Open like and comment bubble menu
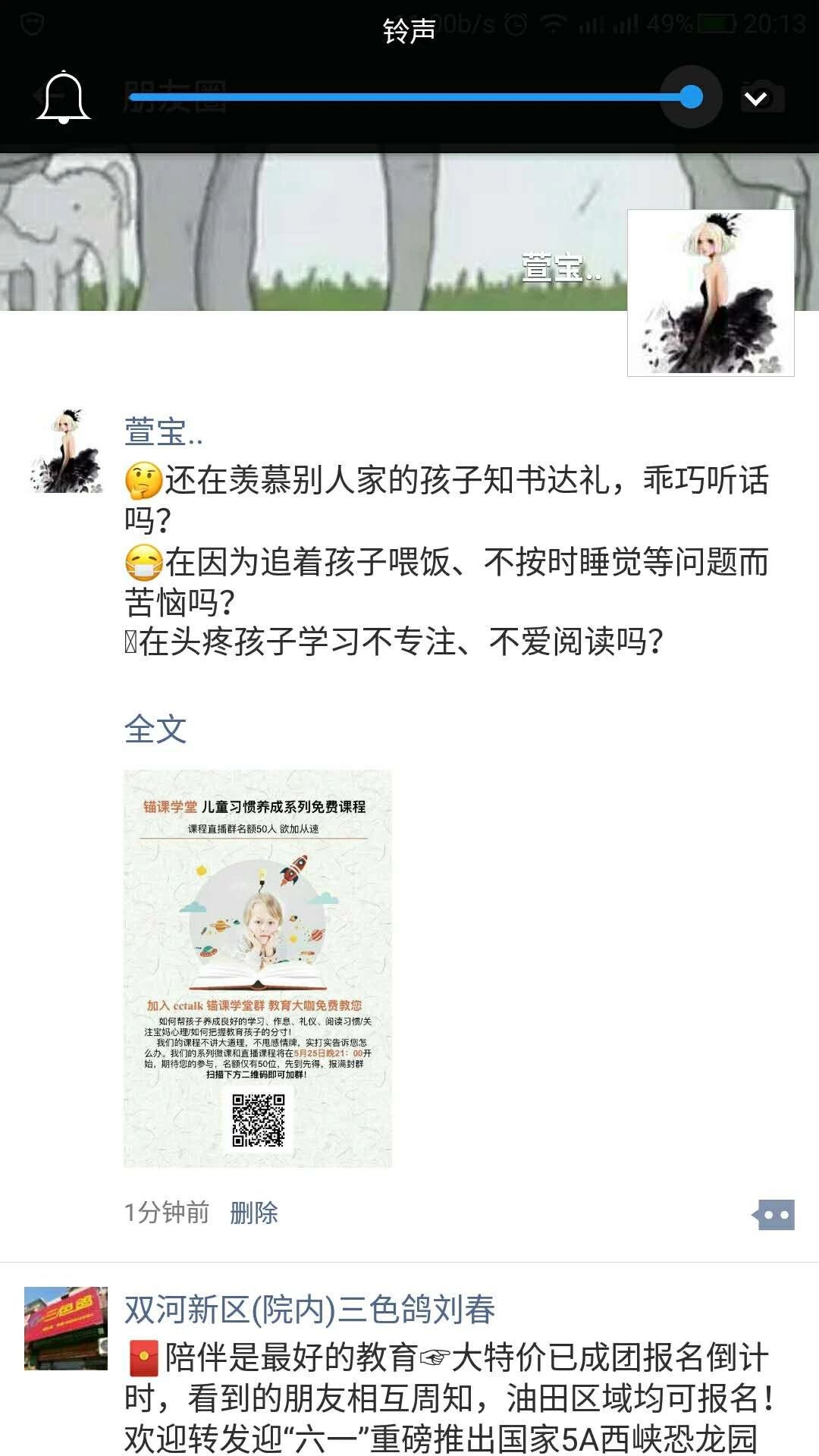This screenshot has height=1456, width=819. [775, 1215]
